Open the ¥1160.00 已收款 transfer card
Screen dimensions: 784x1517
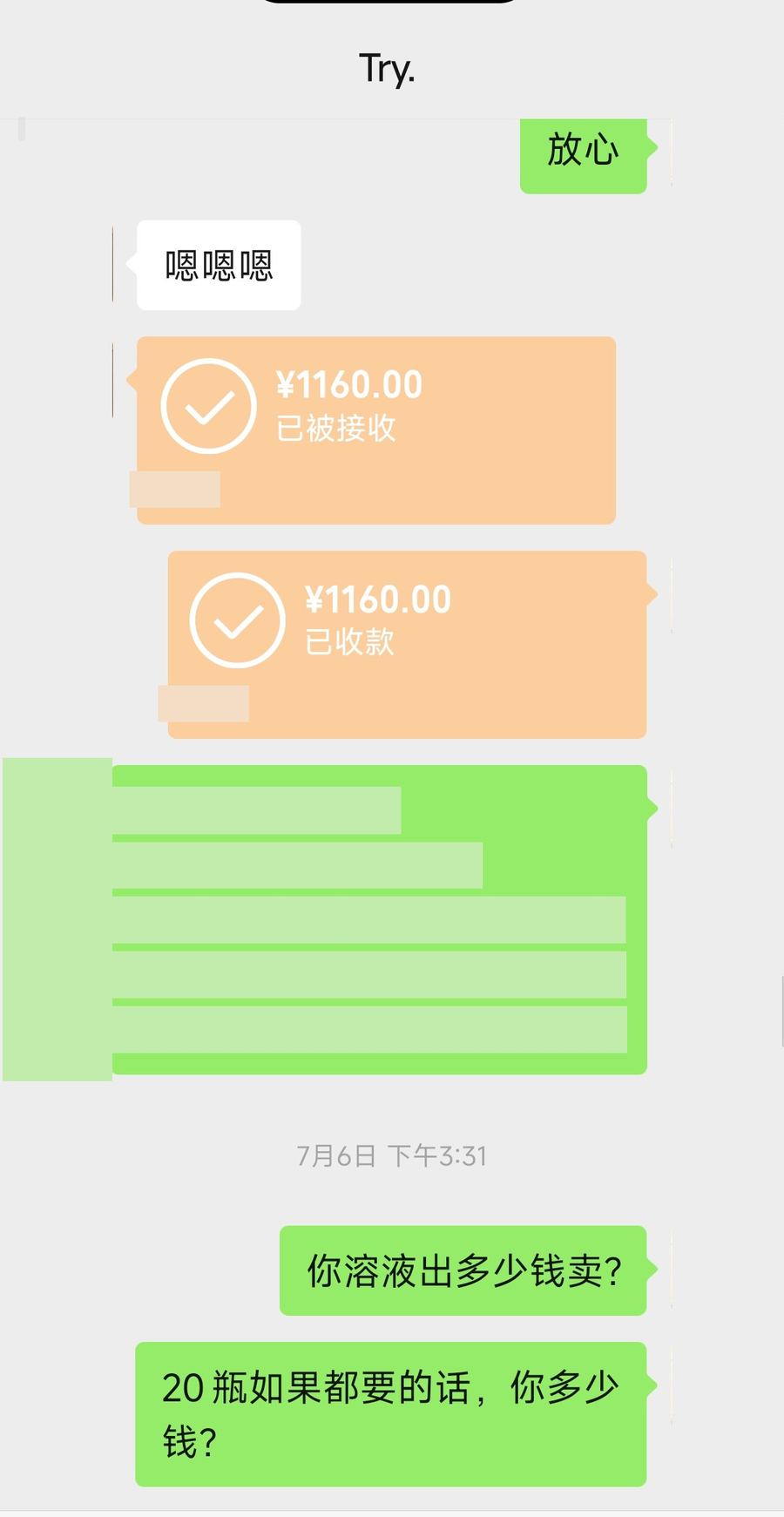click(x=407, y=645)
